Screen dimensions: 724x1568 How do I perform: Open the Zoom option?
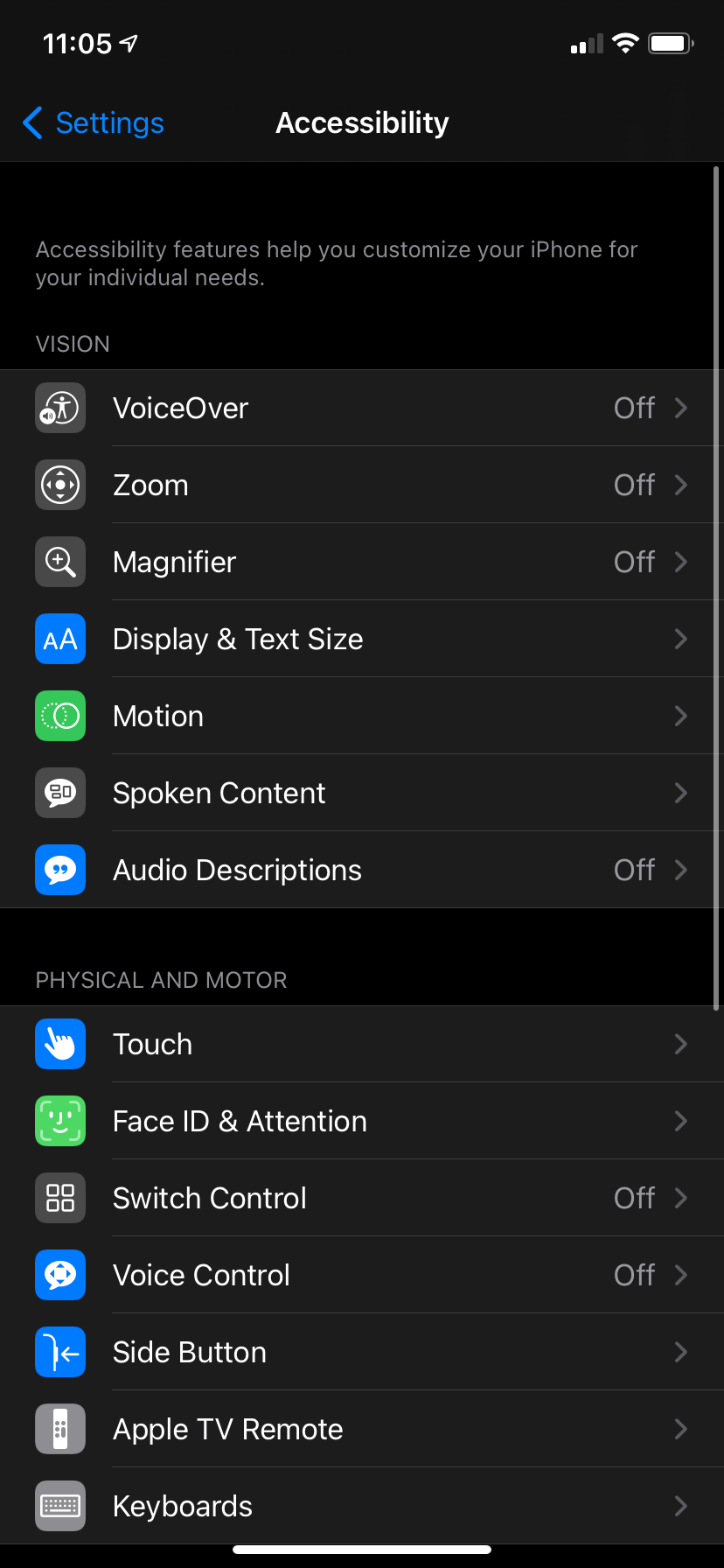pos(362,485)
